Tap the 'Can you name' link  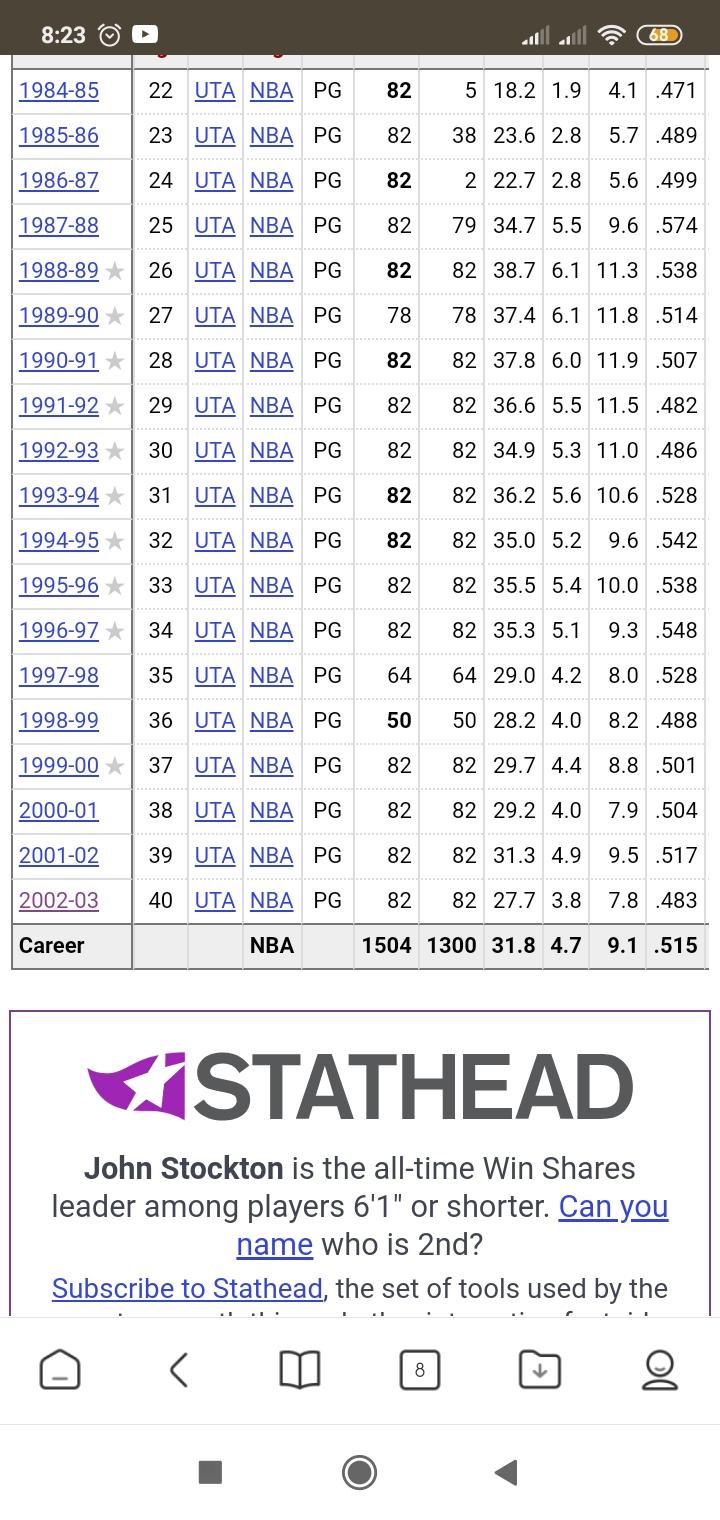click(452, 1226)
